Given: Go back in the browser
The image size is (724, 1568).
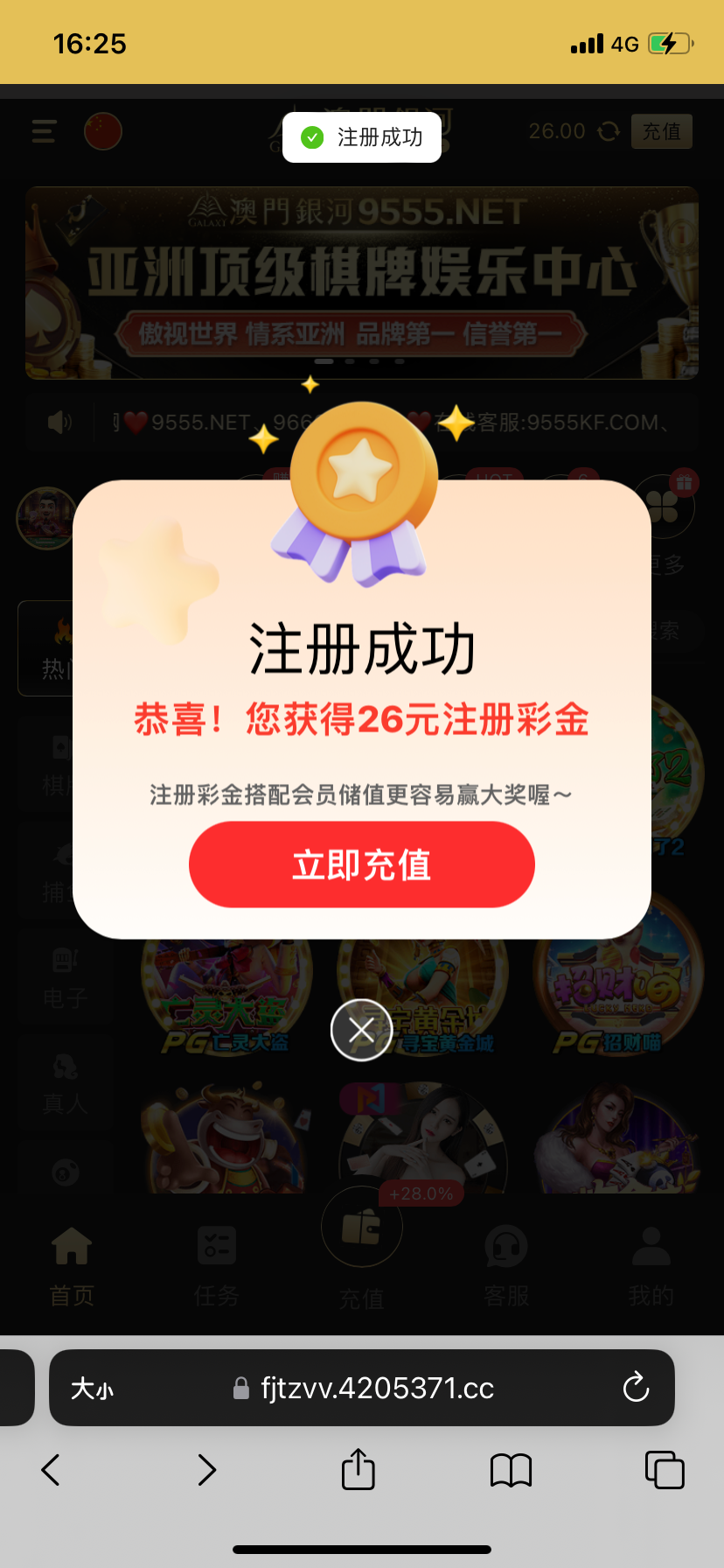Looking at the screenshot, I should point(51,1469).
